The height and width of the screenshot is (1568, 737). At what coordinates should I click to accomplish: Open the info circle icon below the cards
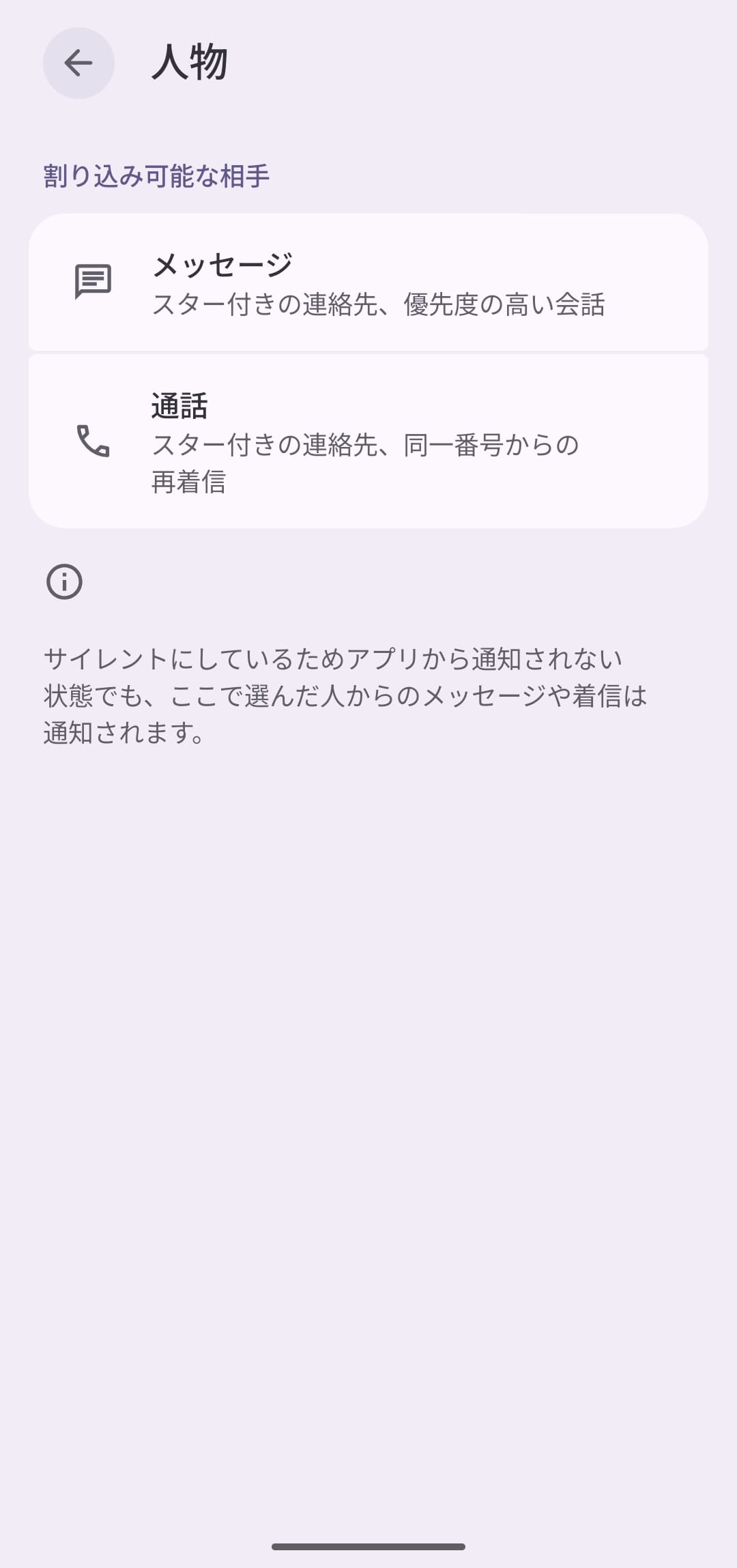pyautogui.click(x=65, y=581)
